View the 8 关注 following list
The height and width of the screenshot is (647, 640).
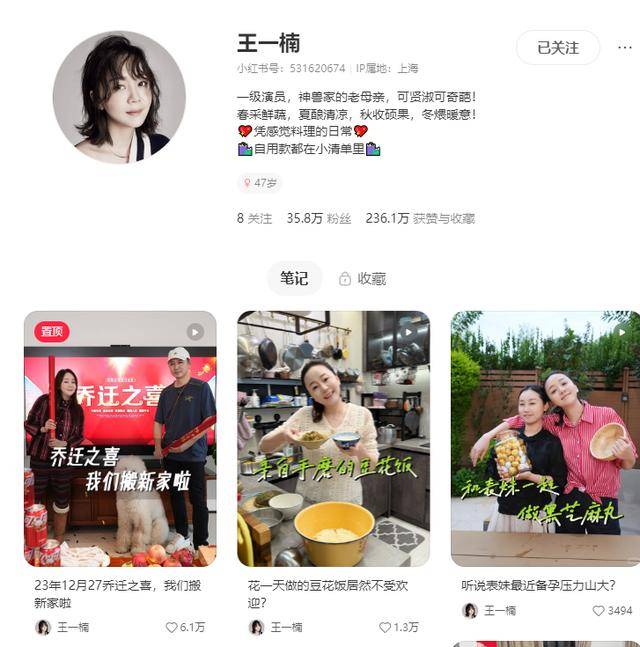pyautogui.click(x=254, y=218)
